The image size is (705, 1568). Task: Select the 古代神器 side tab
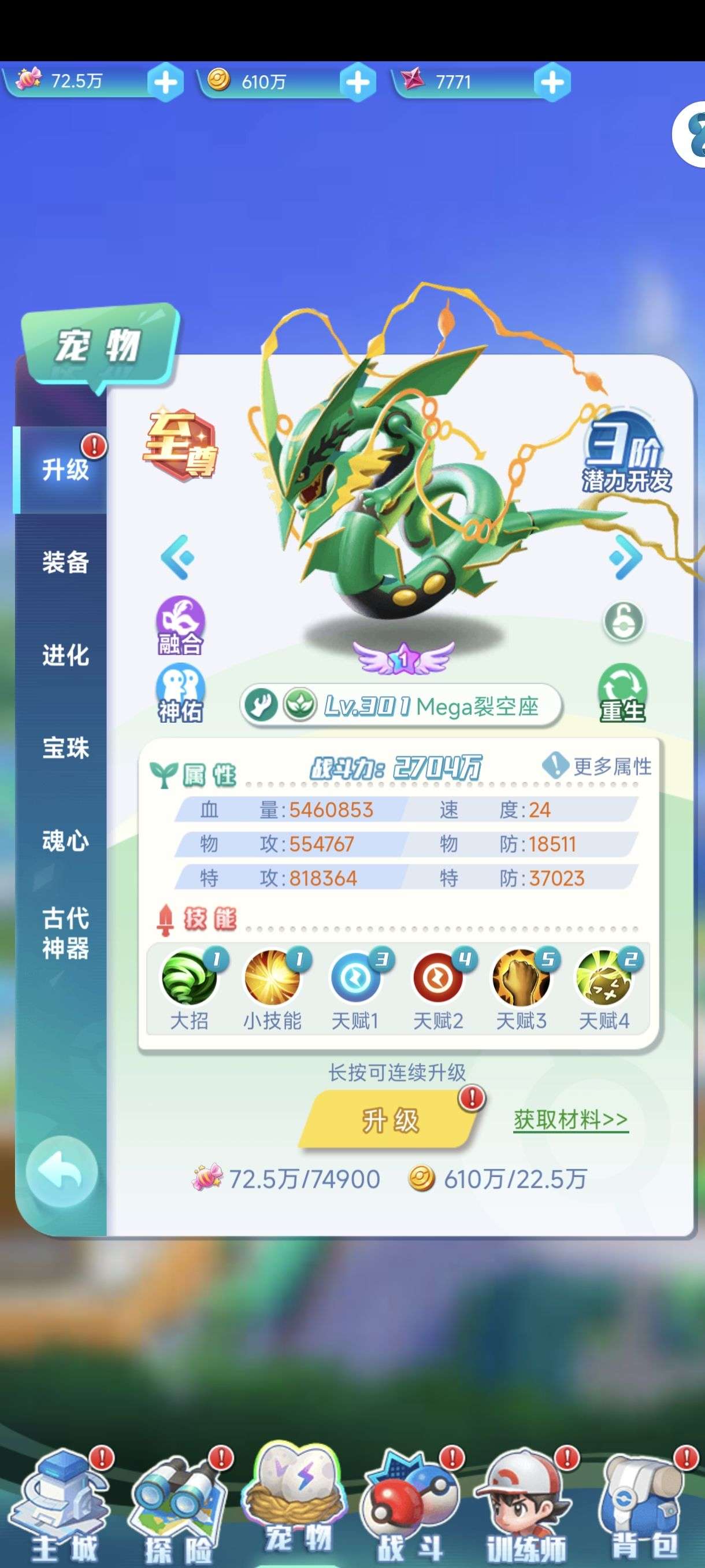click(x=65, y=933)
